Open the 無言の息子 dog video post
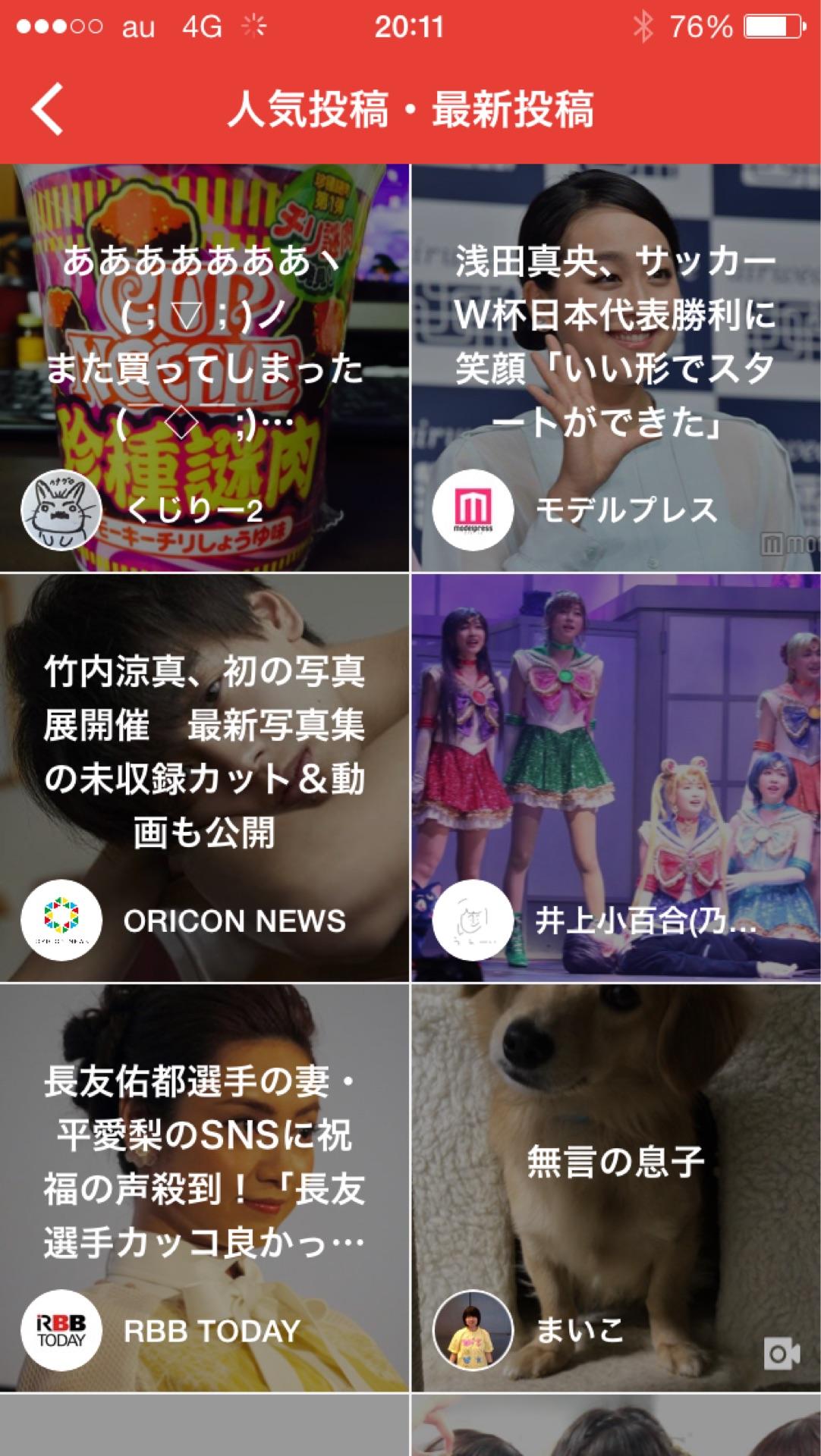 coord(615,1160)
